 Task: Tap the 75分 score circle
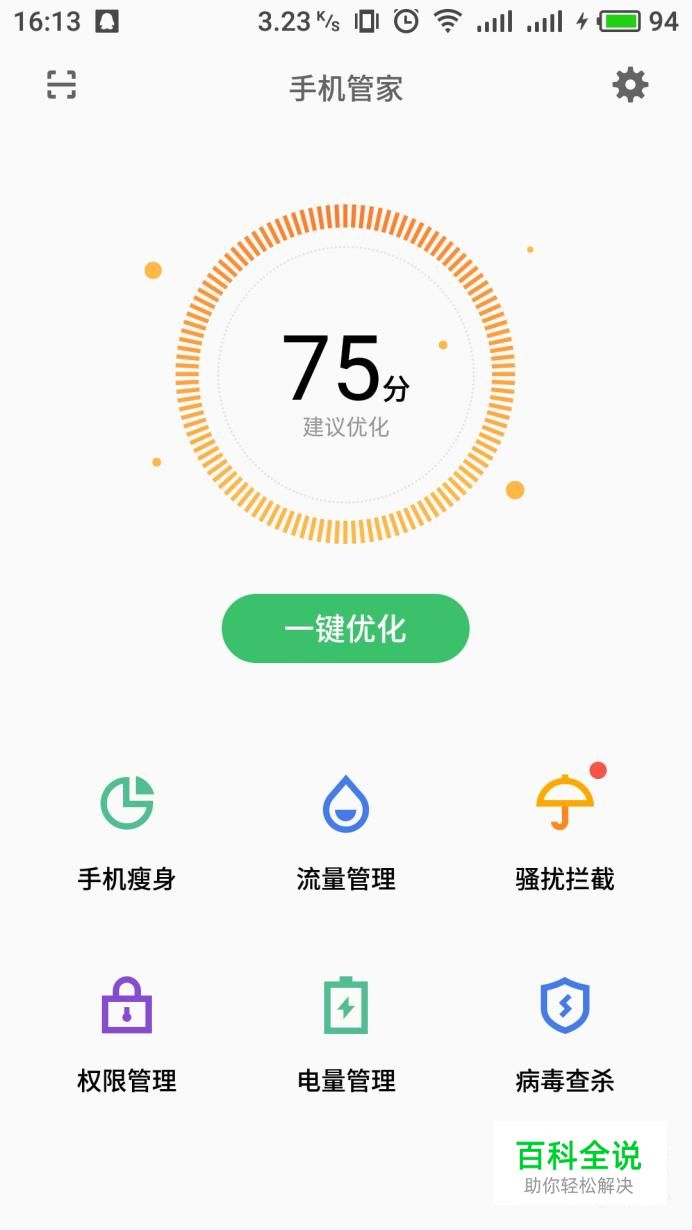coord(345,374)
